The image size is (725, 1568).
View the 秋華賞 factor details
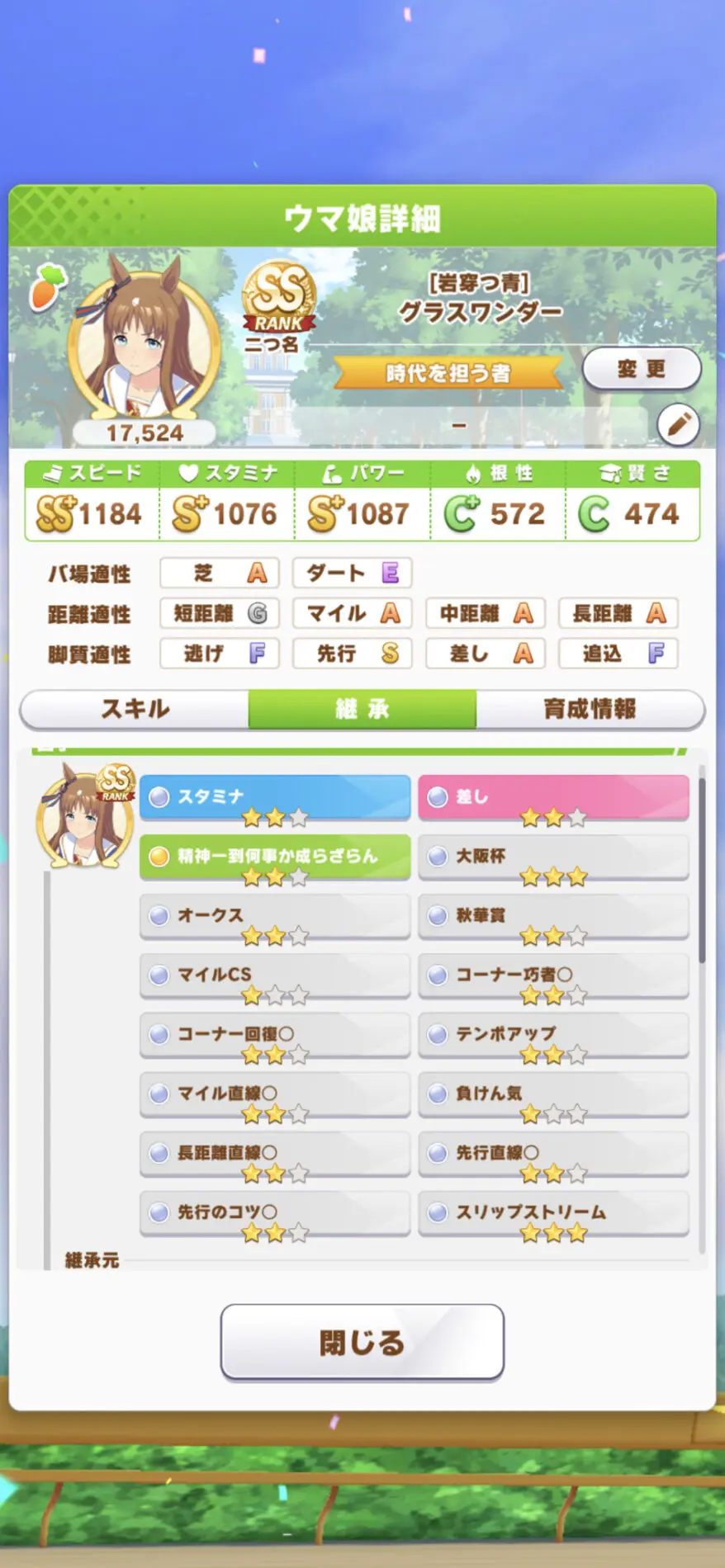coord(553,916)
